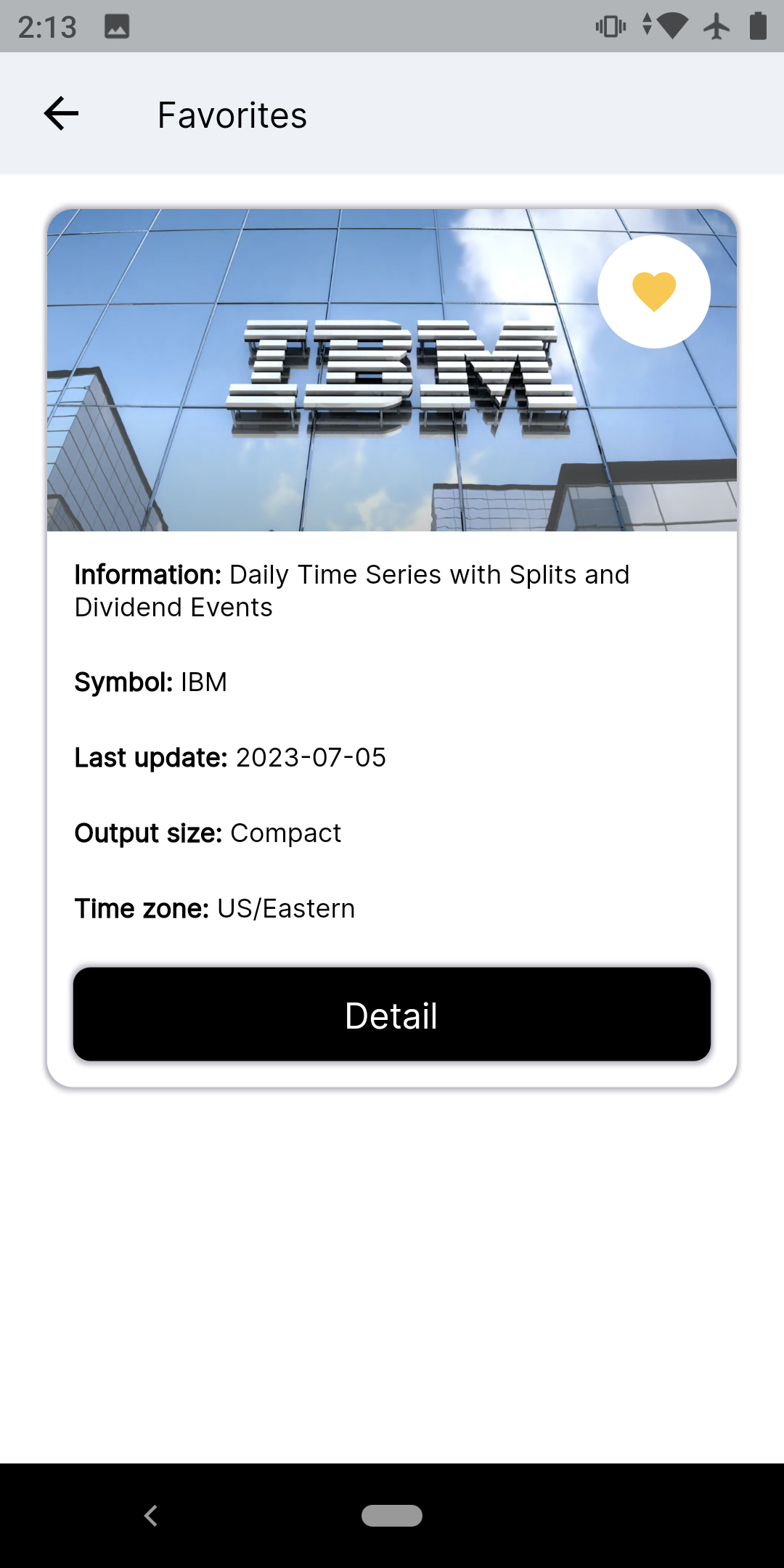784x1568 pixels.
Task: Tap the system back button
Action: [151, 1516]
